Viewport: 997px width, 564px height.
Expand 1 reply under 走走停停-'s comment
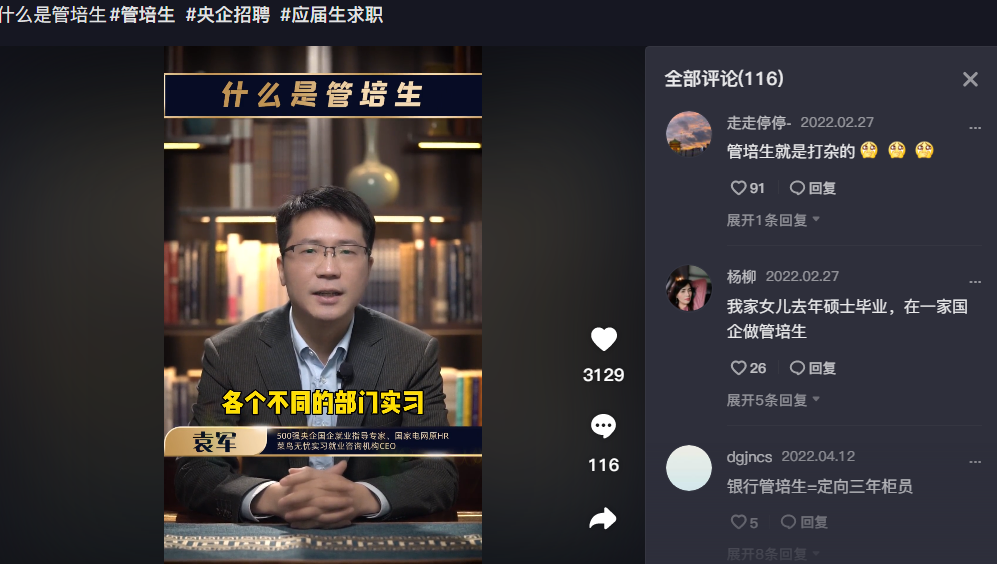tap(773, 220)
